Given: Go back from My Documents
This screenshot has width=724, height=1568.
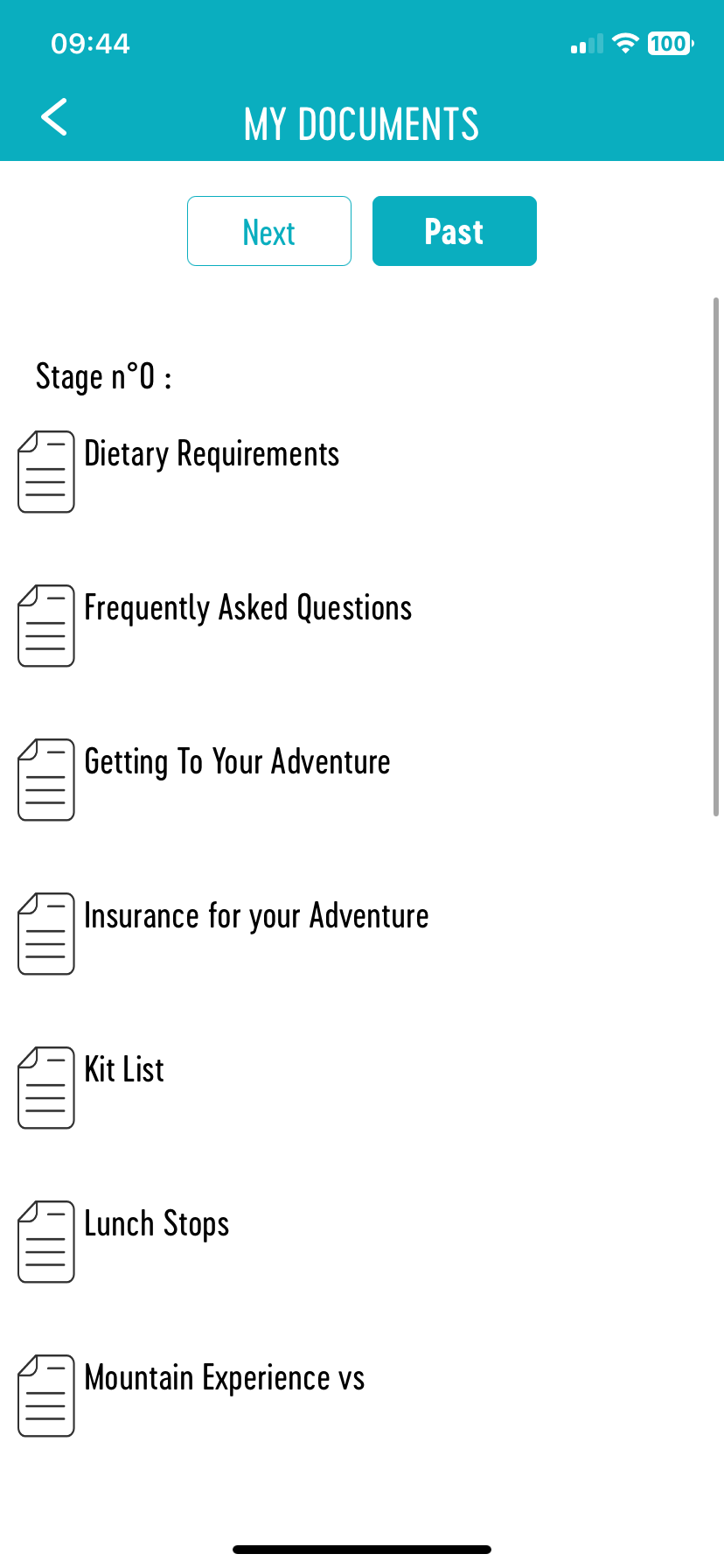Looking at the screenshot, I should (54, 117).
